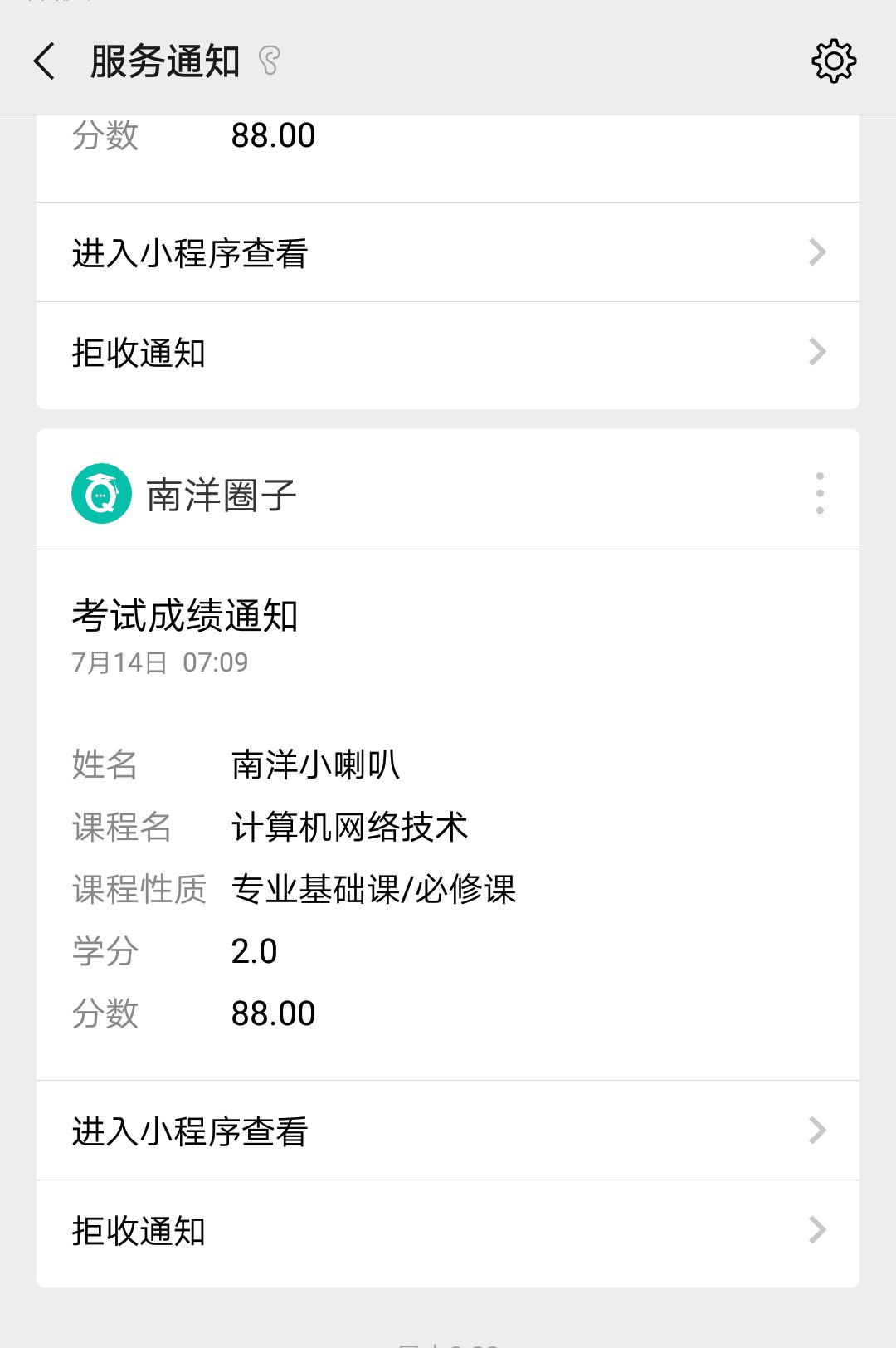This screenshot has width=896, height=1348.
Task: Tap 进入小程序查看 in the cut-off top card
Action: point(448,252)
